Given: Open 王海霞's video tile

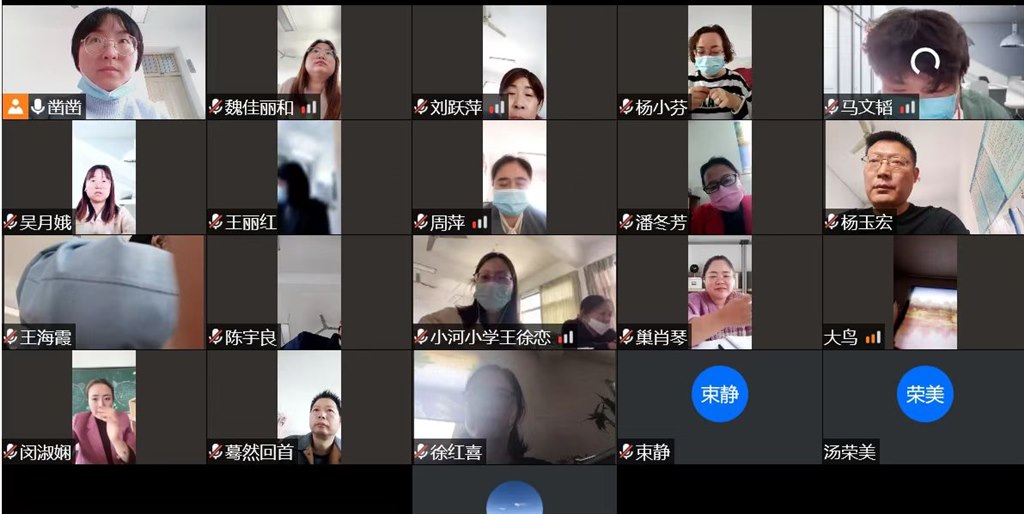Looking at the screenshot, I should click(x=104, y=290).
